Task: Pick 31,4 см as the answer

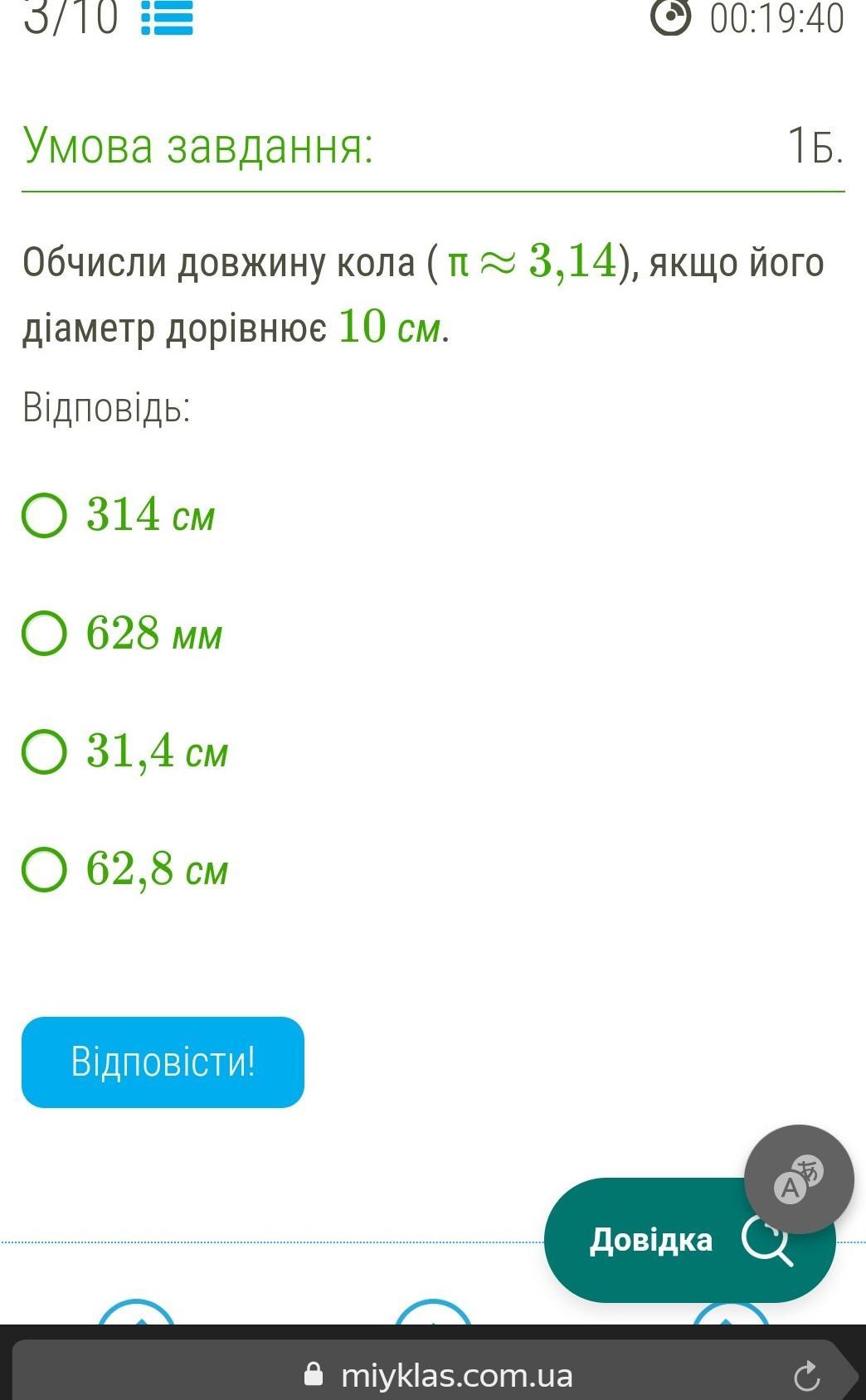Action: pyautogui.click(x=44, y=751)
